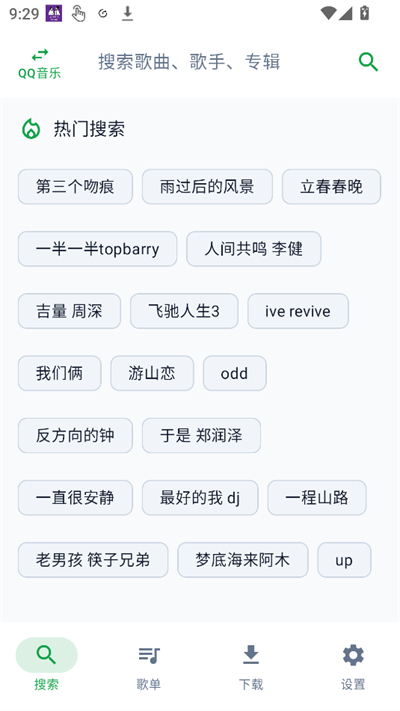Screen dimensions: 400x711
Task: Tap the ive revive chip
Action: click(298, 311)
